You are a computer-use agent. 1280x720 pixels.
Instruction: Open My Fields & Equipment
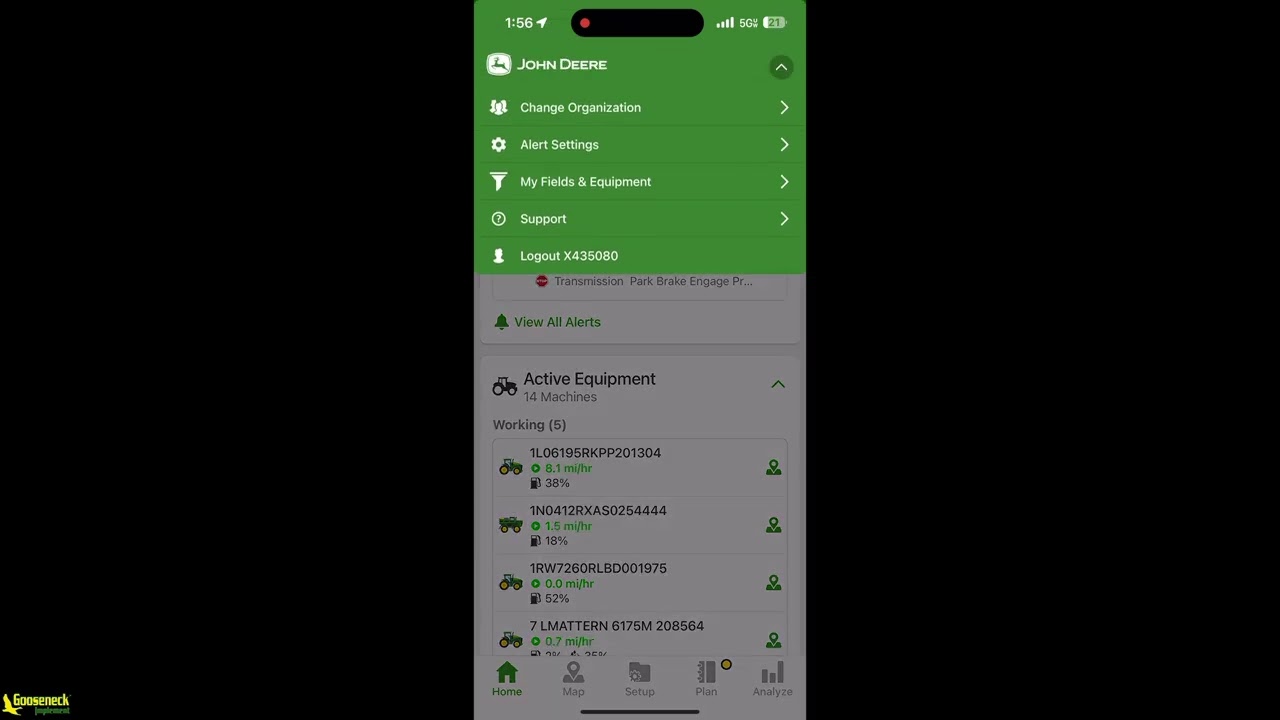tap(640, 182)
